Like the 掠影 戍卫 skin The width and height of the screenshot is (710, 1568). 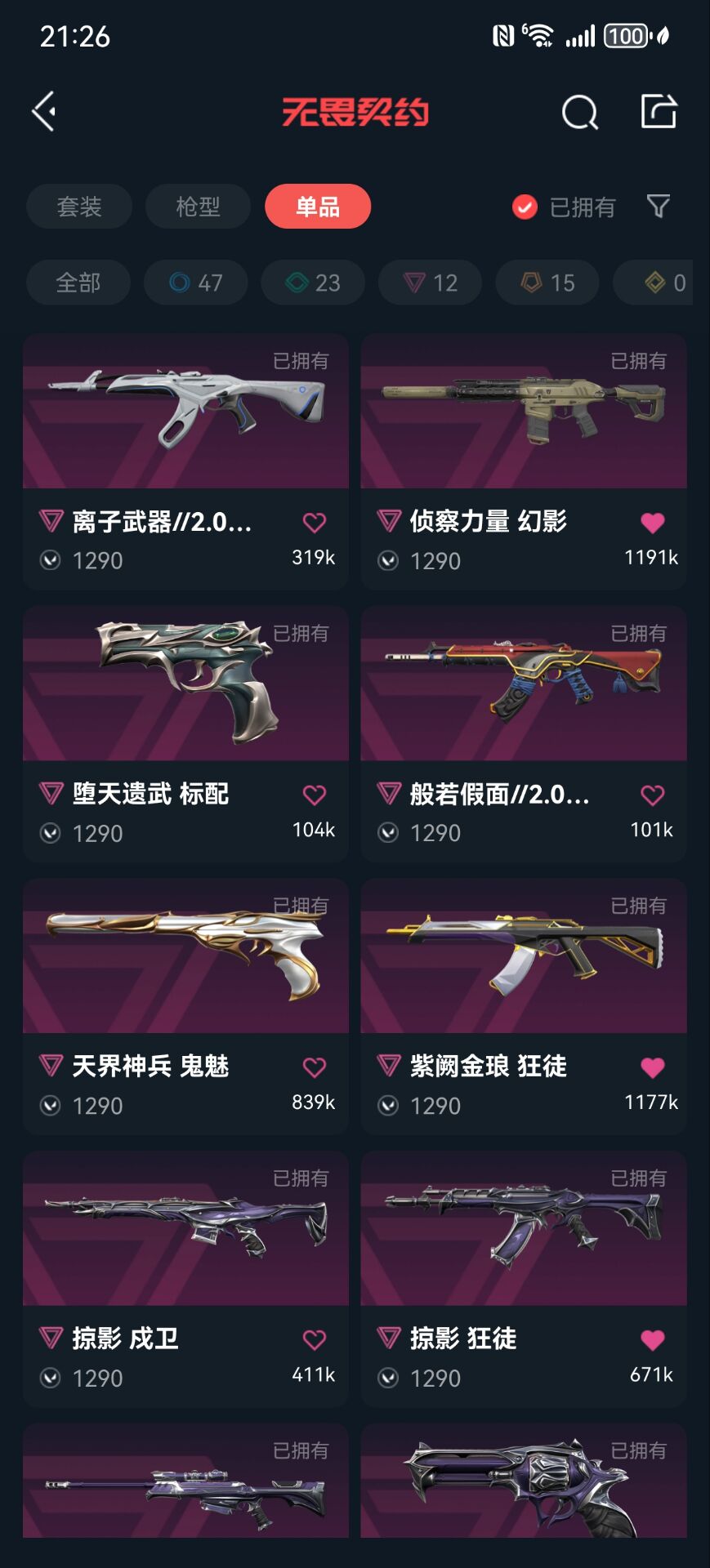click(315, 1339)
